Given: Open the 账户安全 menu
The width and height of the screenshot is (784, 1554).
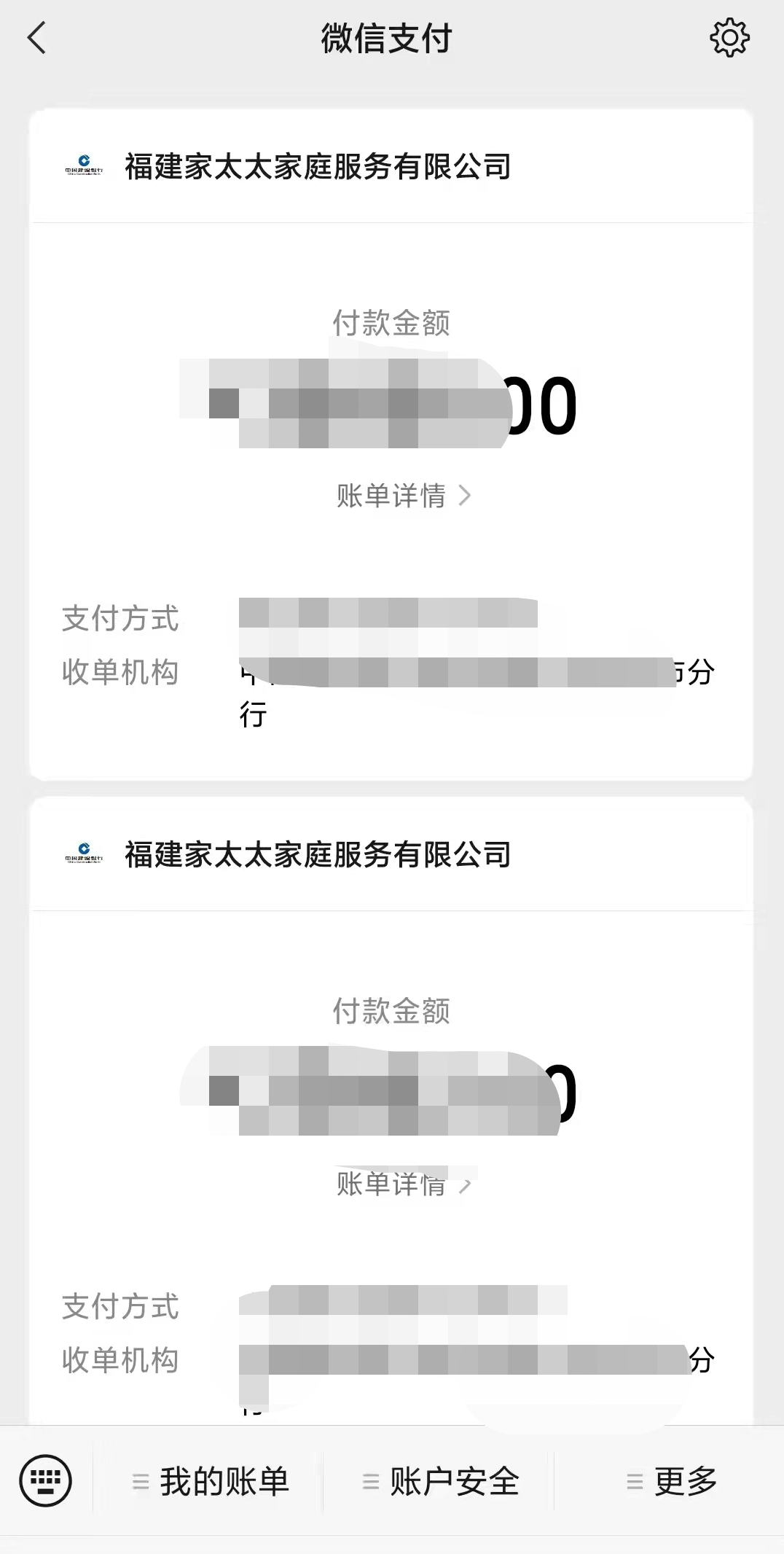Looking at the screenshot, I should [x=440, y=1482].
